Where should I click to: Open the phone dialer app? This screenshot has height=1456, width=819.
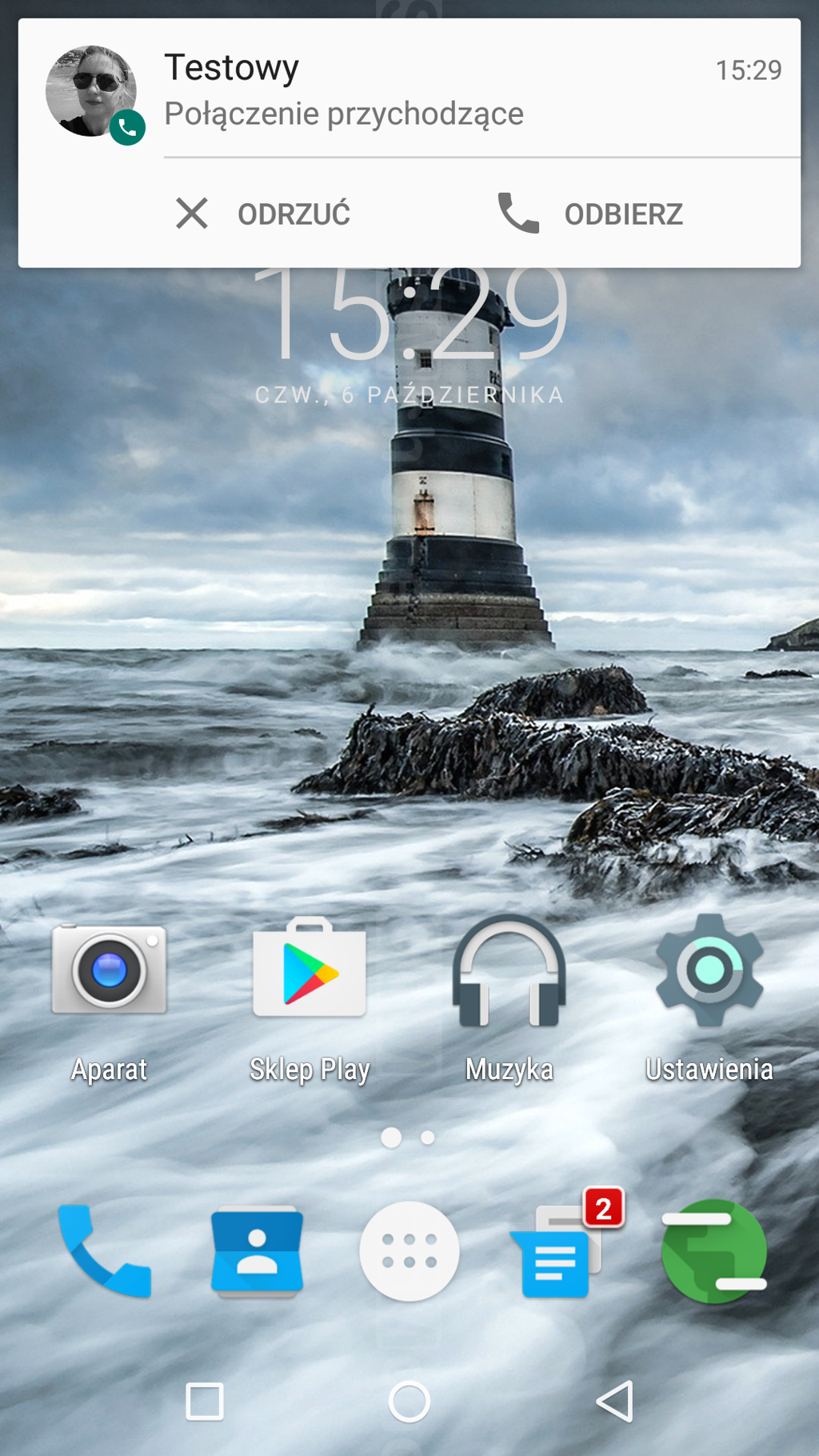click(x=104, y=1252)
